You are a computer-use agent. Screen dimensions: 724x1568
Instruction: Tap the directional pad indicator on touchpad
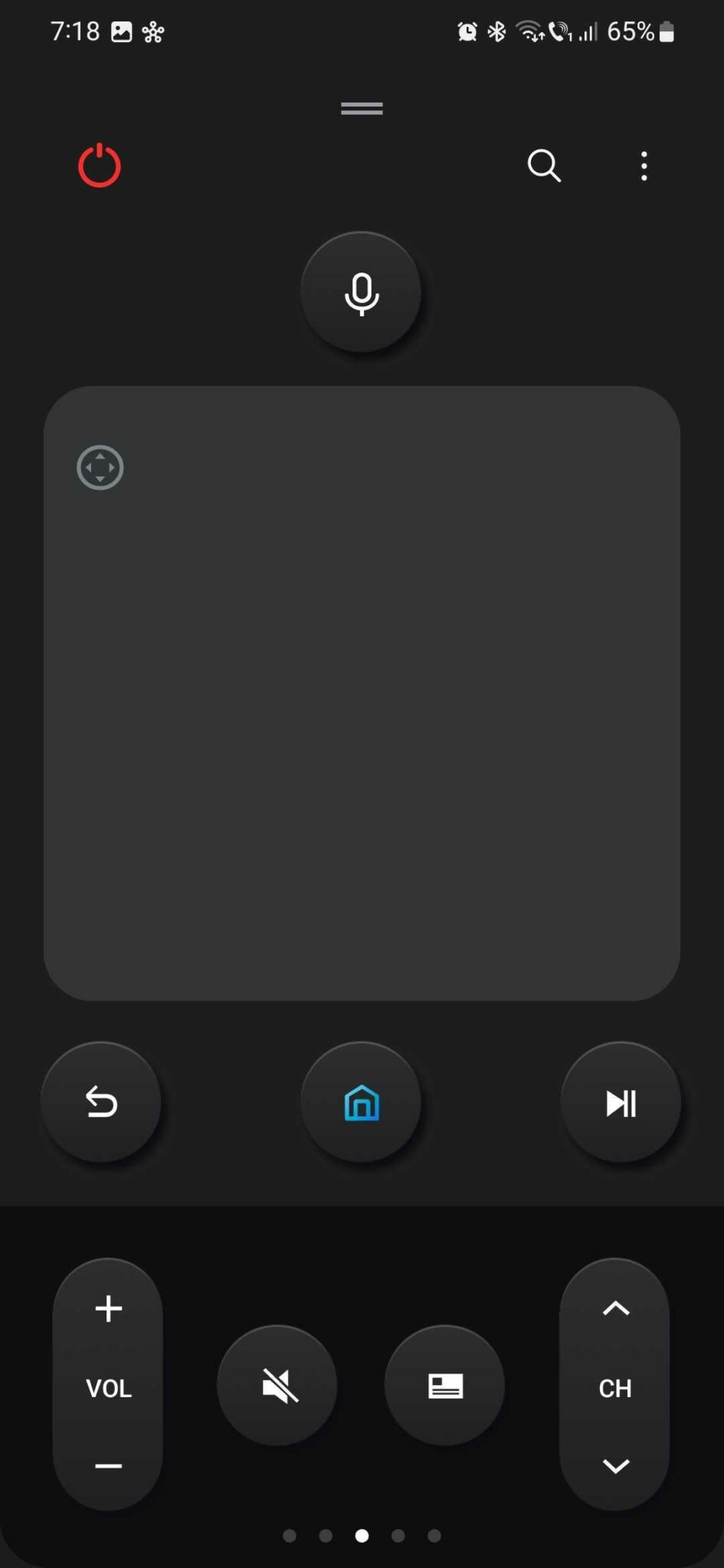pyautogui.click(x=100, y=468)
